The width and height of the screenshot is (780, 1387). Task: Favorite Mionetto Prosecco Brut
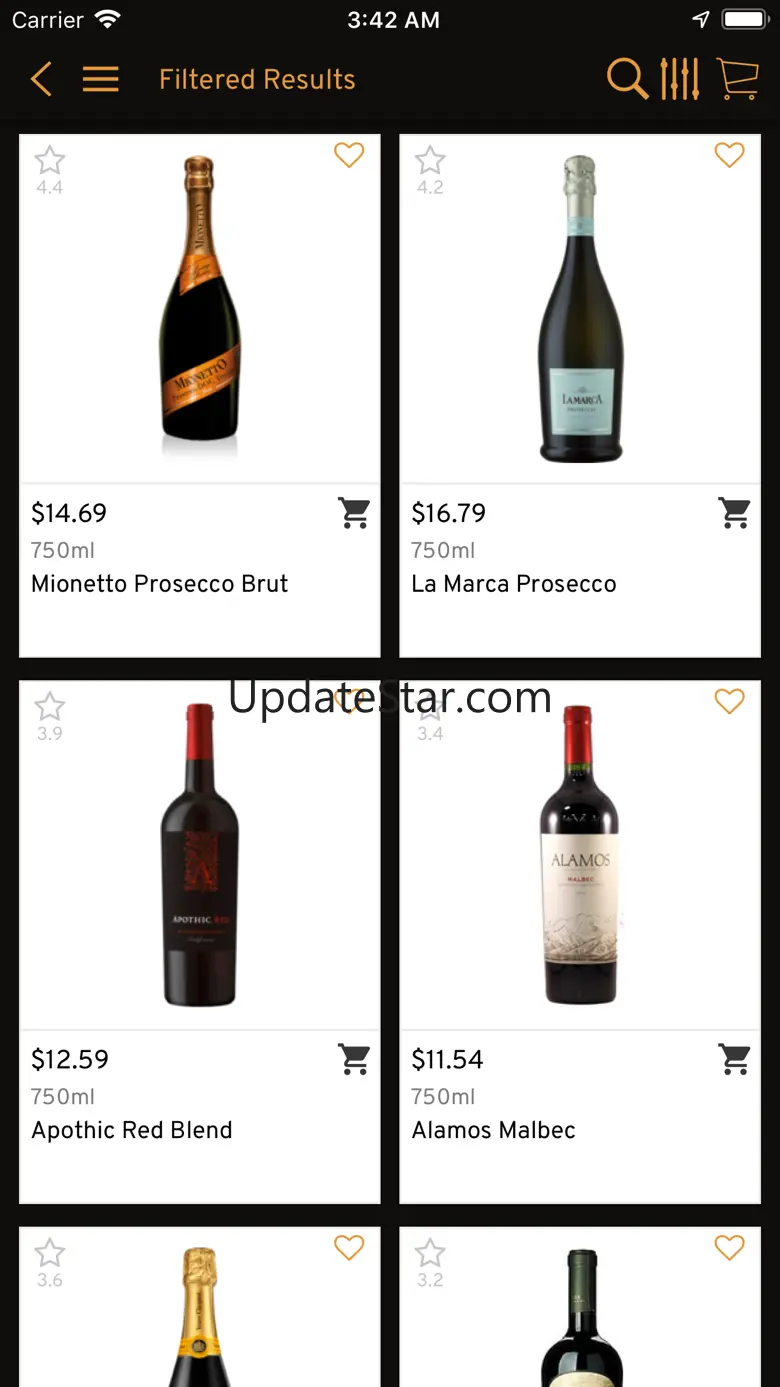(349, 155)
